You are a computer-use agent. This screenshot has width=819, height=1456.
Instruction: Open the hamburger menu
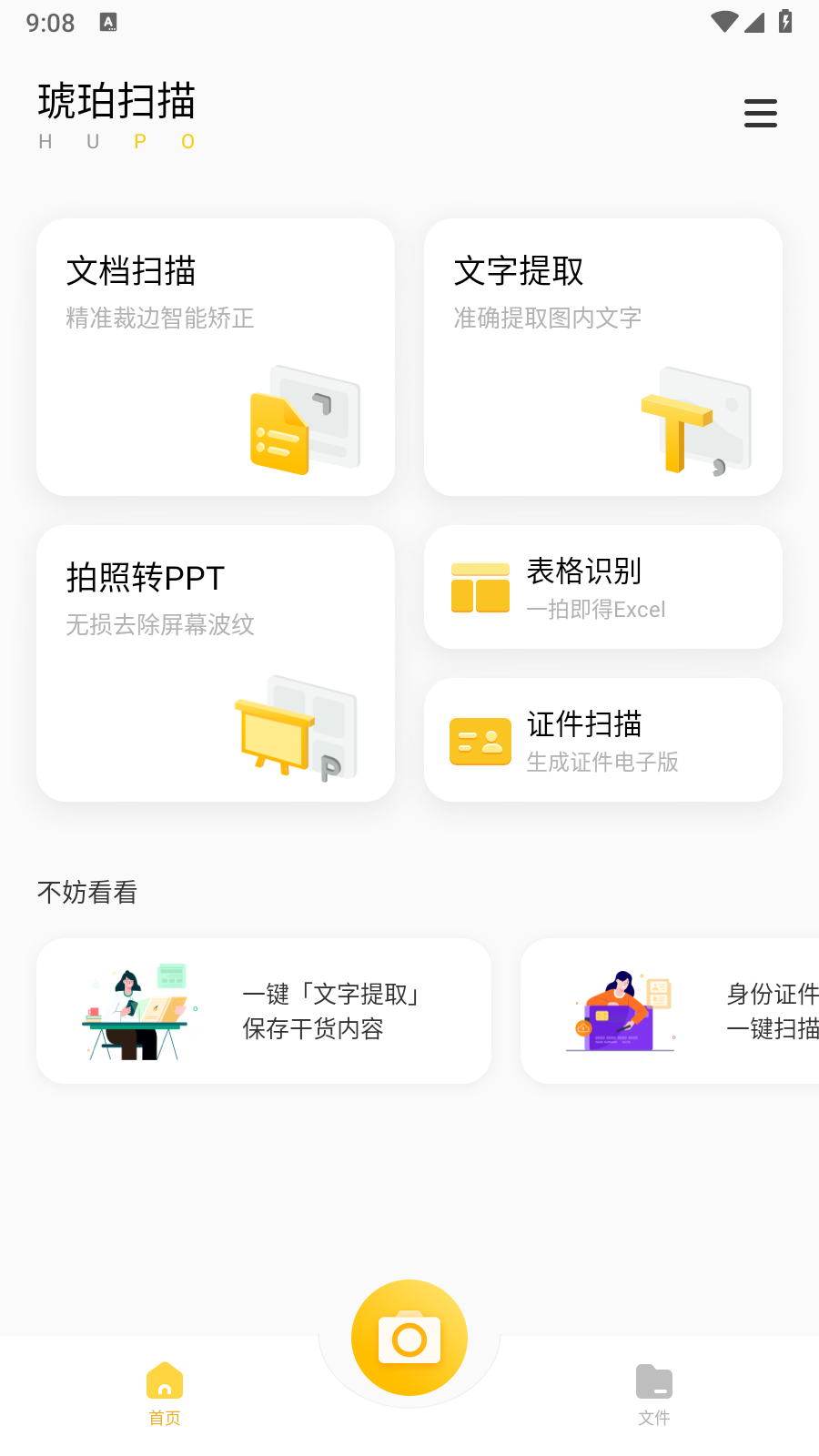(x=760, y=114)
